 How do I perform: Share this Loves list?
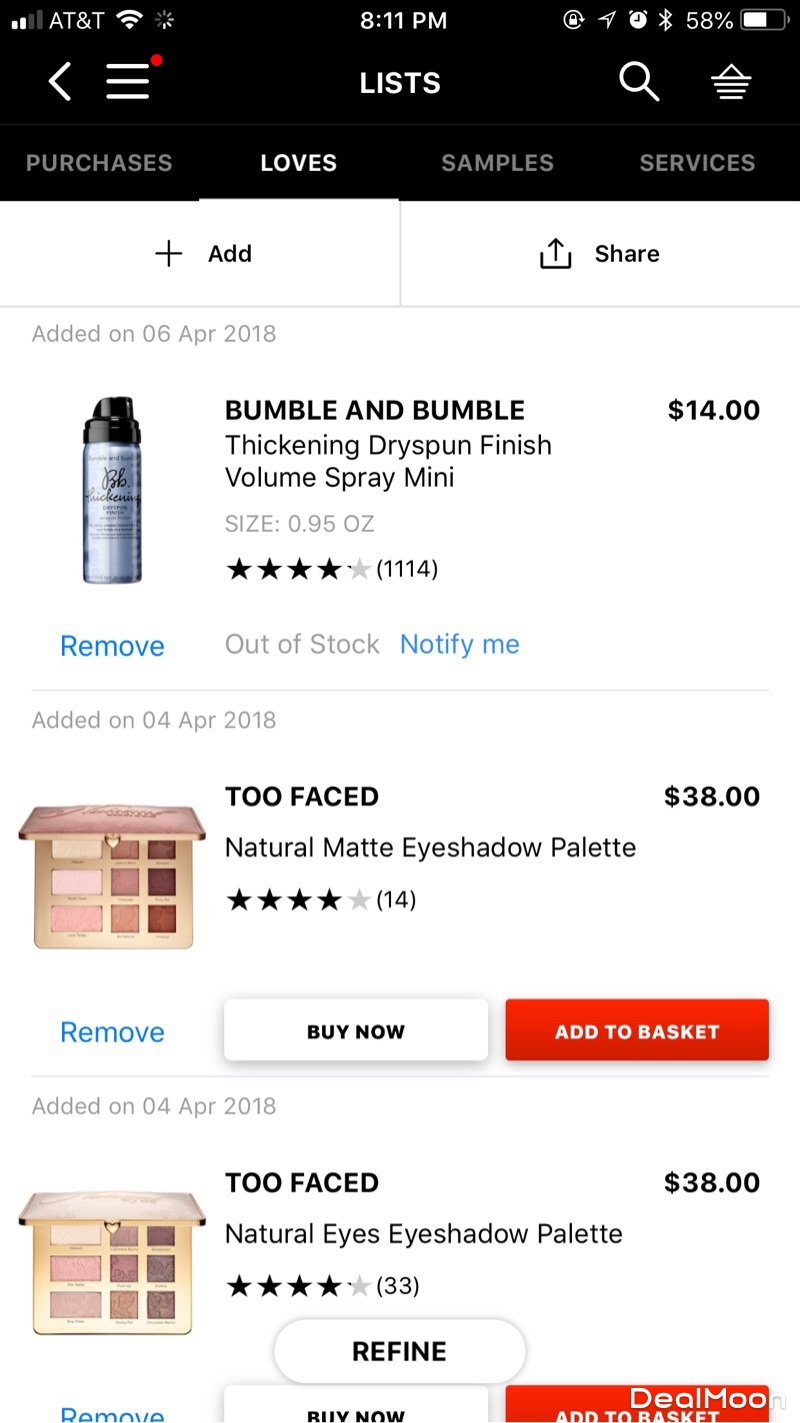600,254
